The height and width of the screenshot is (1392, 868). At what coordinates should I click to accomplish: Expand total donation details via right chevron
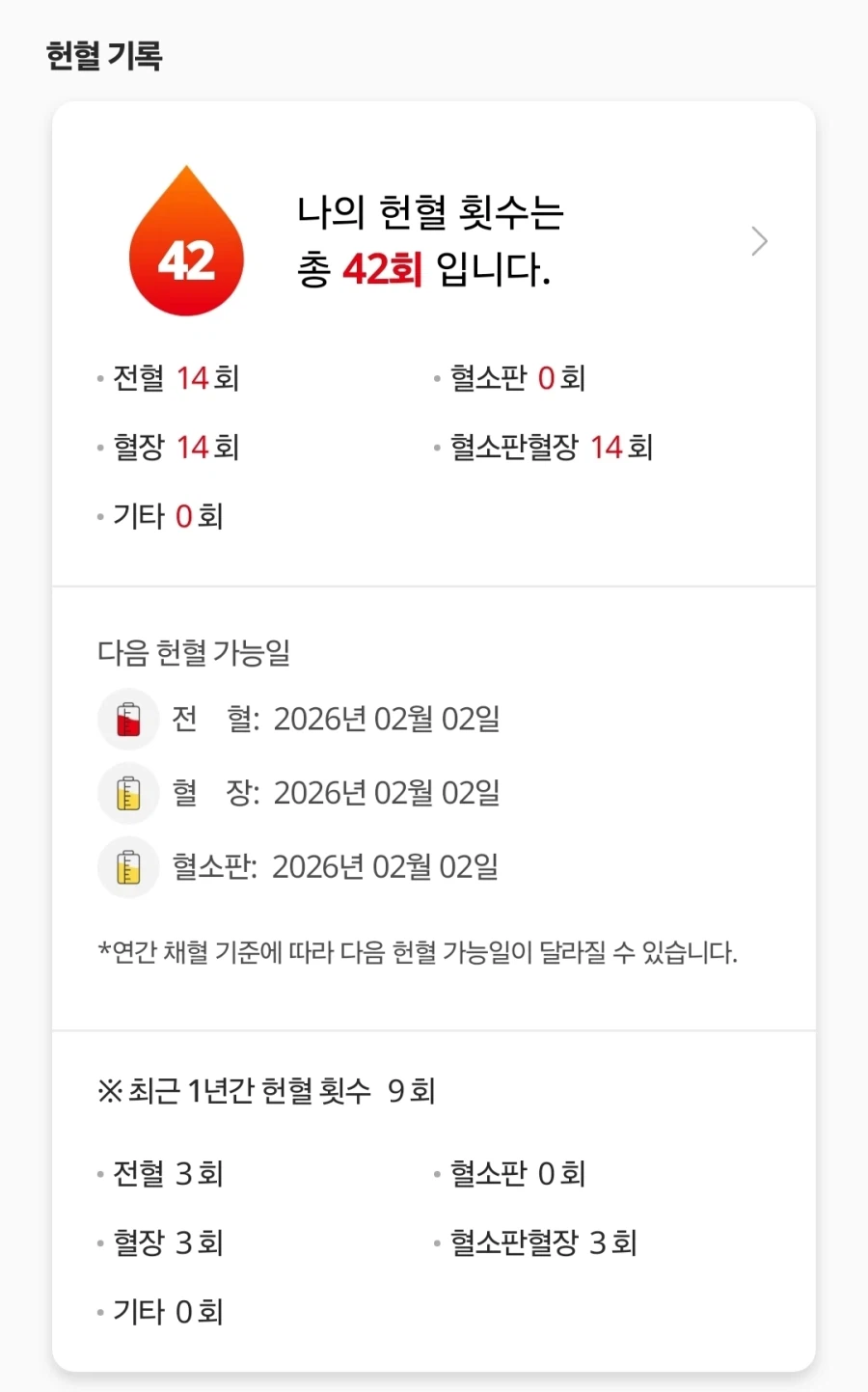tap(759, 241)
